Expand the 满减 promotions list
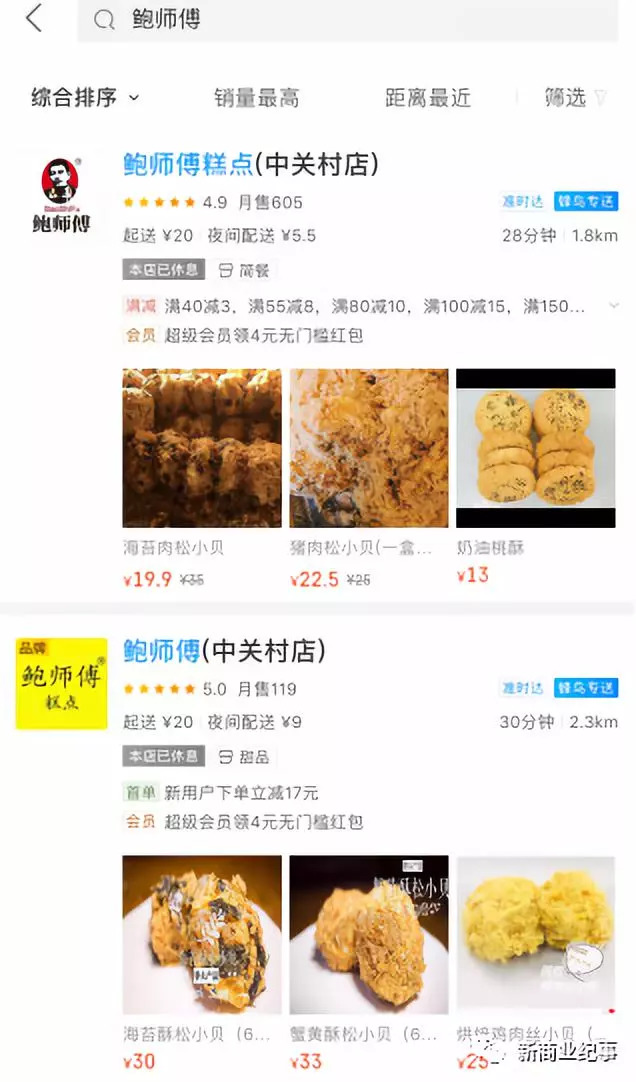 (x=613, y=306)
